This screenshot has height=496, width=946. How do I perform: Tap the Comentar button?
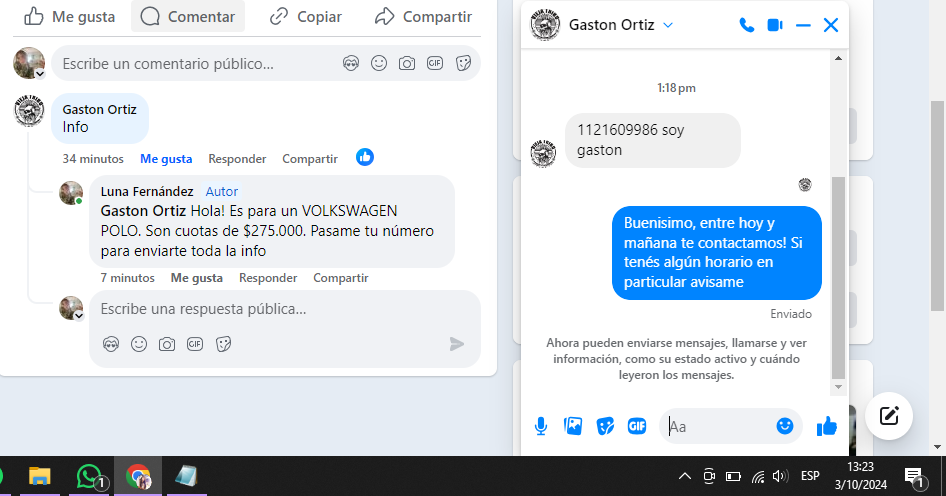[x=188, y=17]
